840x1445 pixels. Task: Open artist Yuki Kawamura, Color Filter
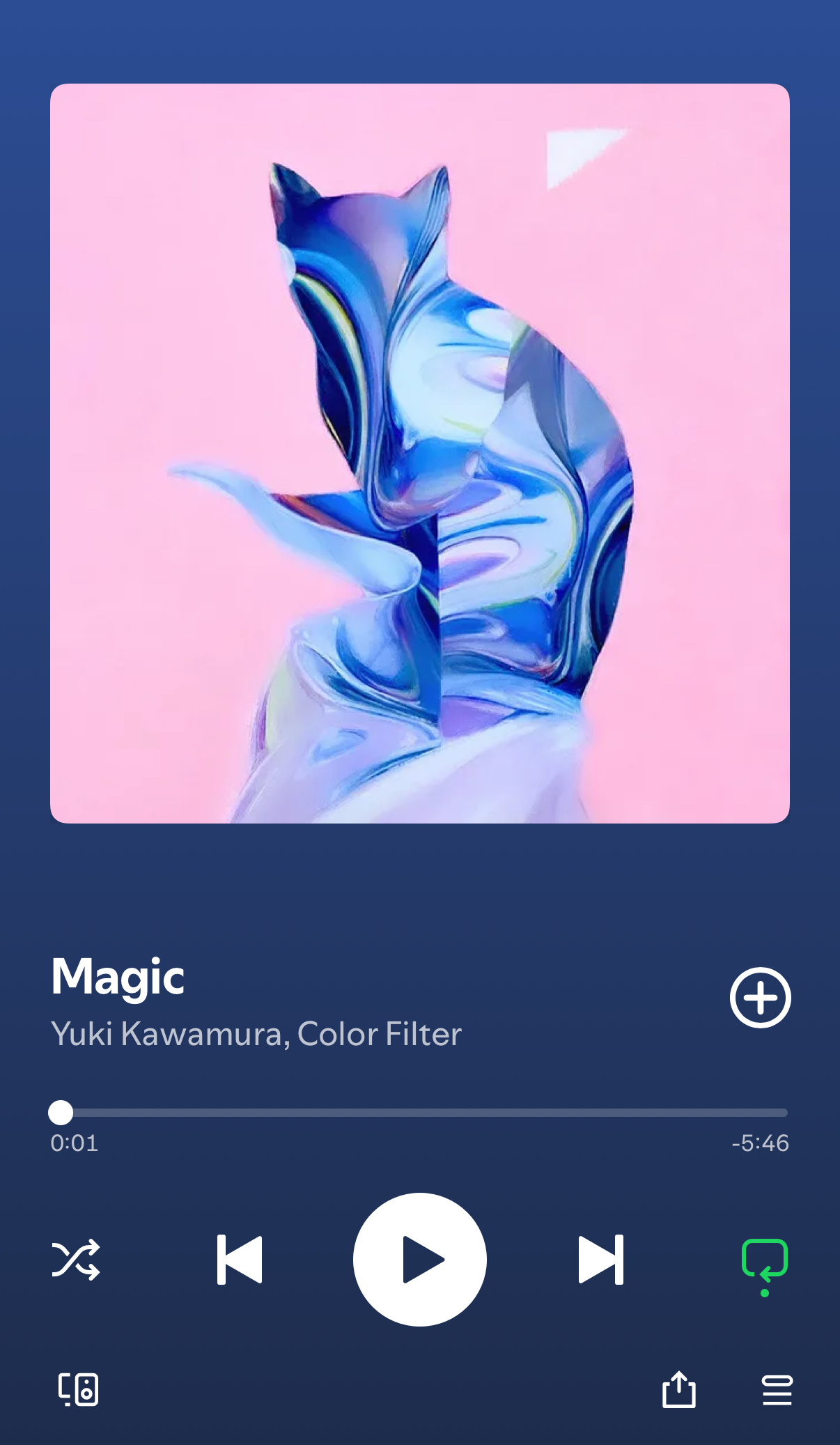pyautogui.click(x=256, y=1033)
